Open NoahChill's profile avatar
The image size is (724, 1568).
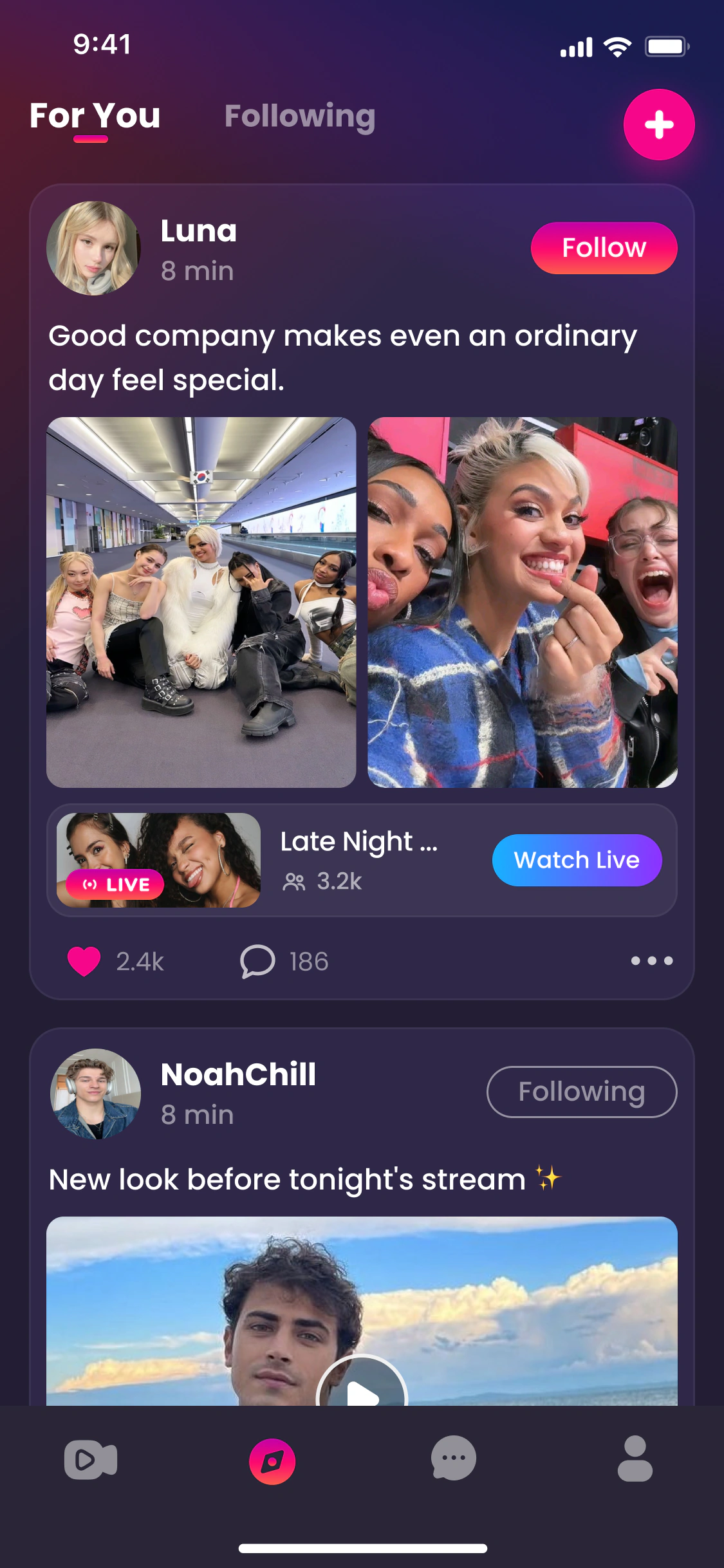click(x=95, y=1094)
